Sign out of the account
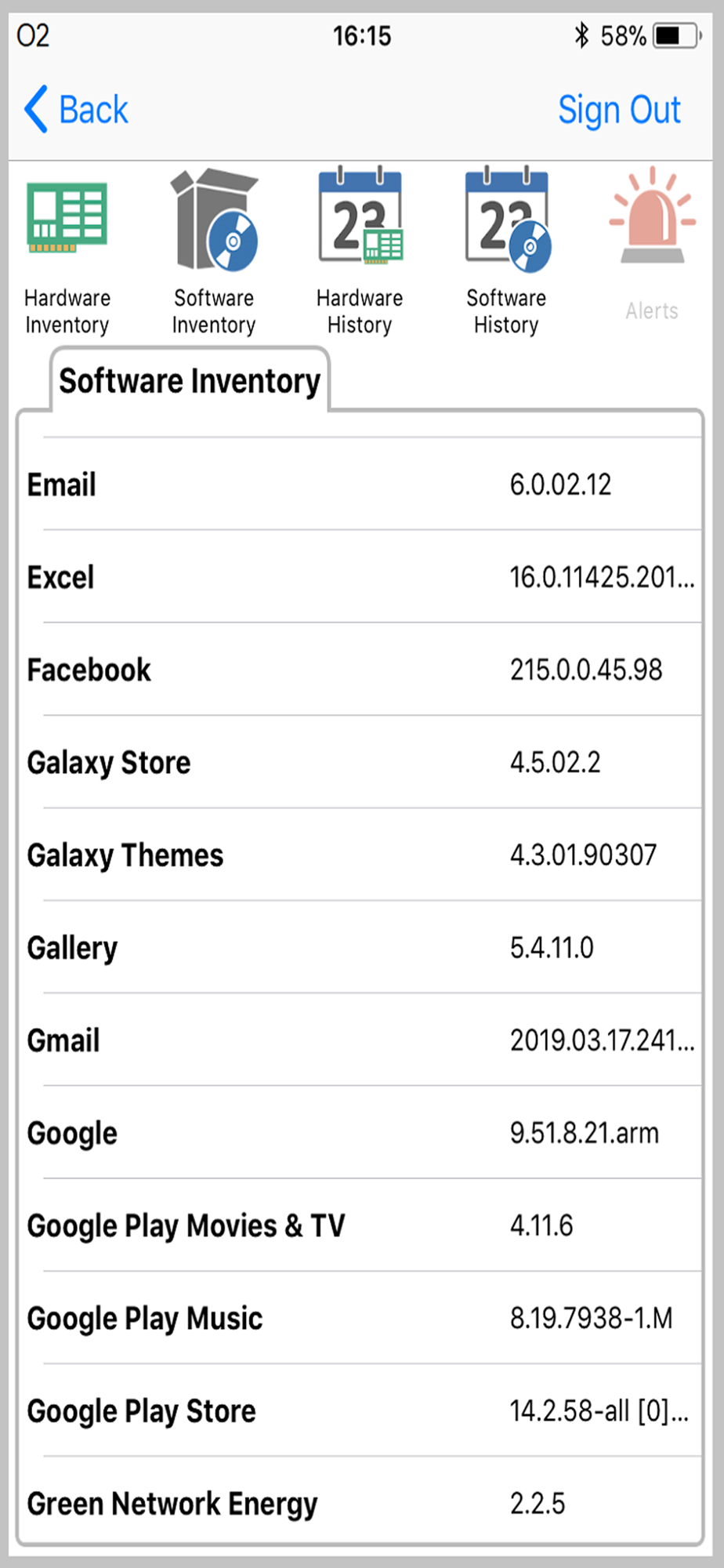The image size is (724, 1568). 619,110
